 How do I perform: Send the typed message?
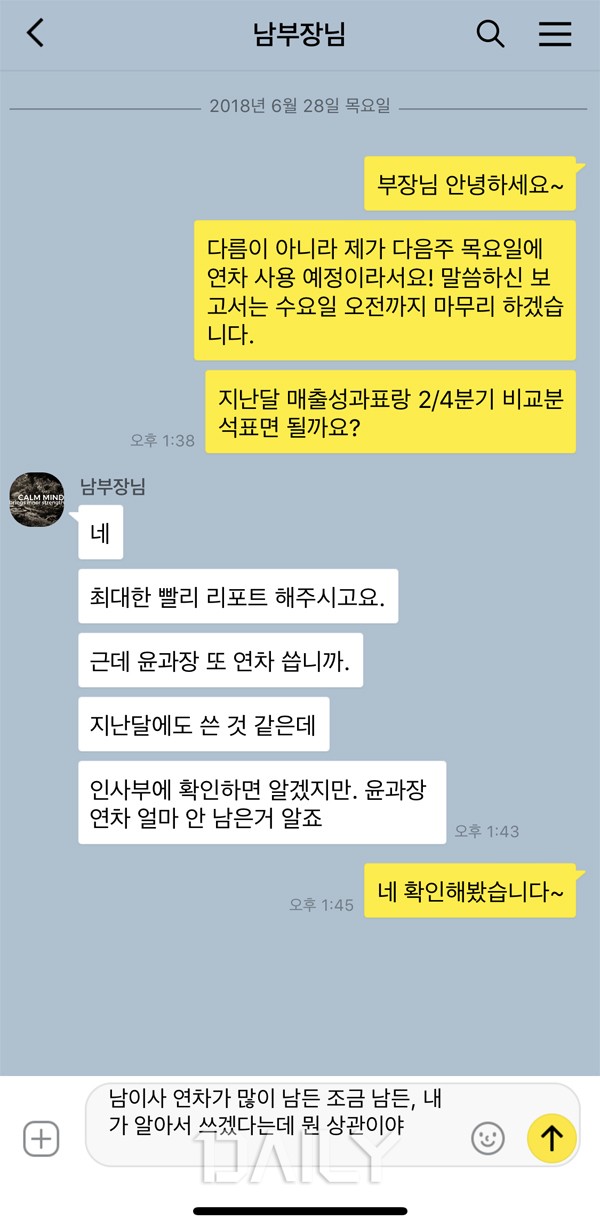(552, 1138)
